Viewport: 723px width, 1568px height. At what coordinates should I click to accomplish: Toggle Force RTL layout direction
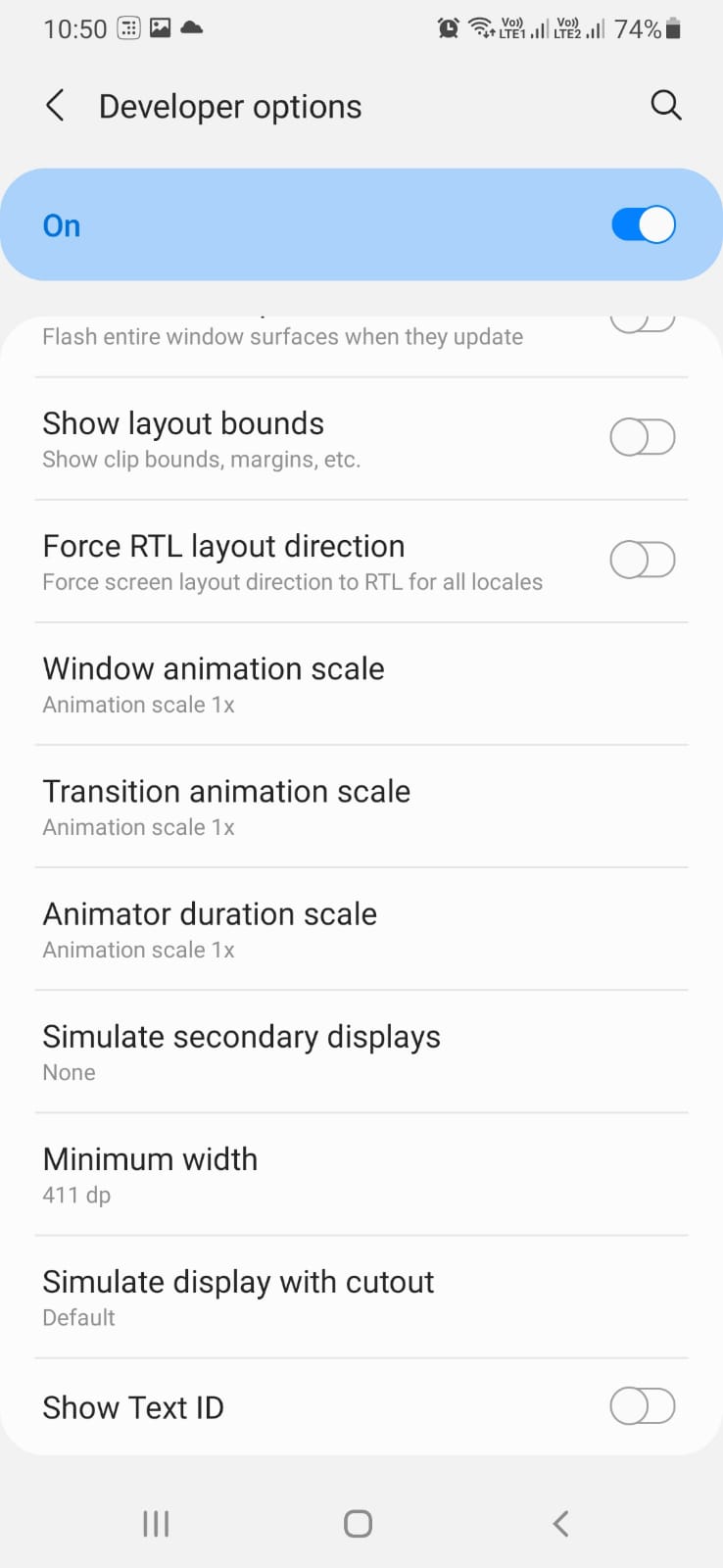643,561
